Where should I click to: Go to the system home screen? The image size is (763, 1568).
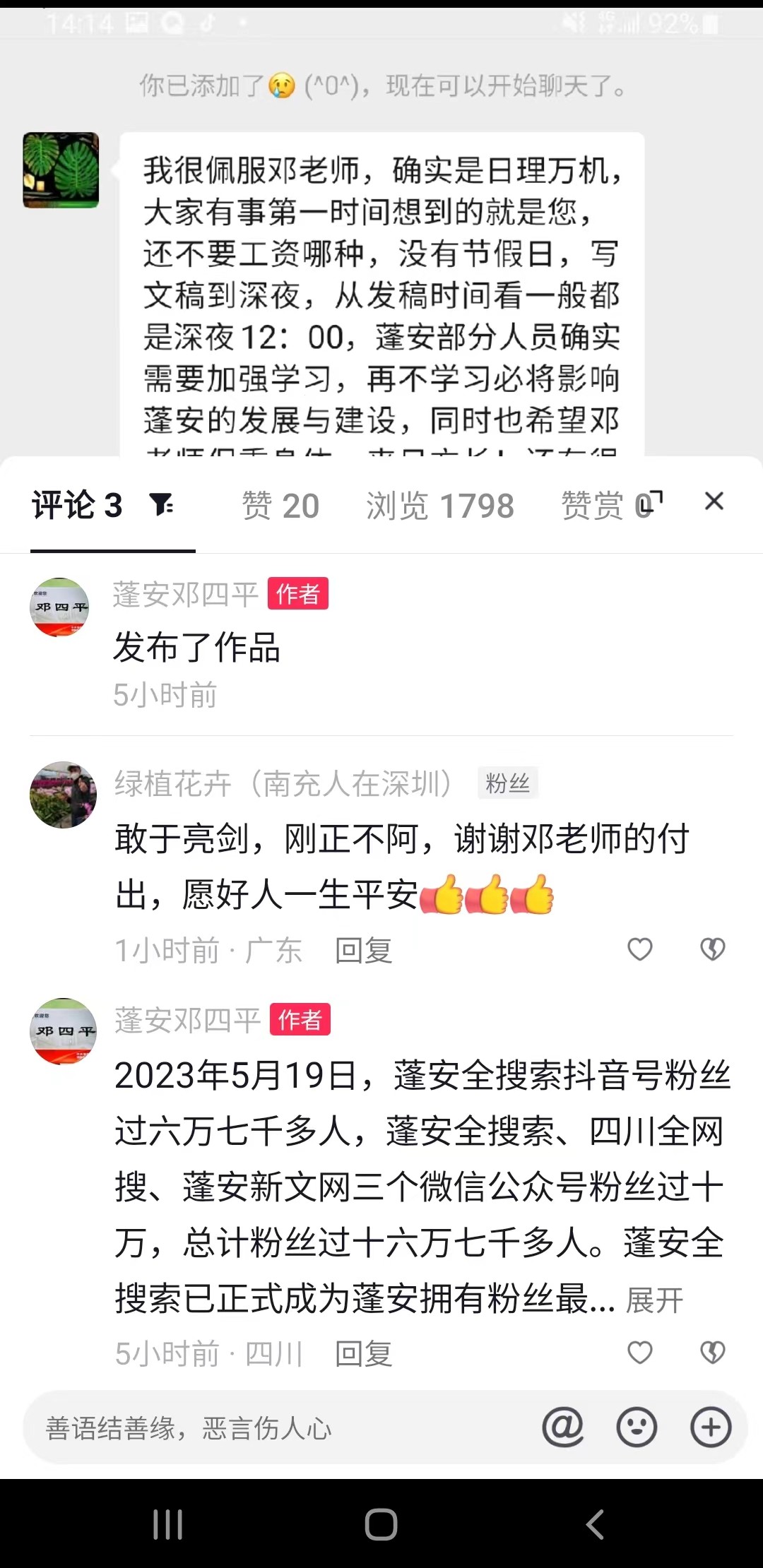[x=381, y=1524]
